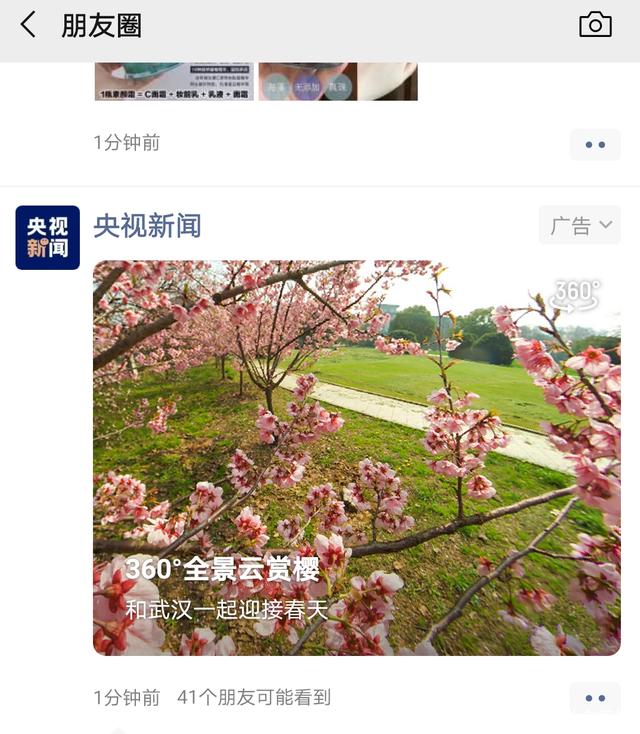640x734 pixels.
Task: Expand the 广告 dropdown options
Action: tap(580, 226)
